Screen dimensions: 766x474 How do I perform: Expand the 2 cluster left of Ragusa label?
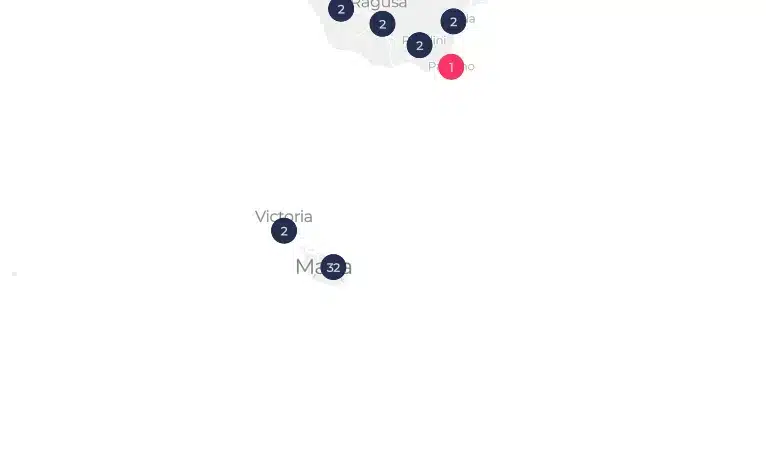pos(341,10)
